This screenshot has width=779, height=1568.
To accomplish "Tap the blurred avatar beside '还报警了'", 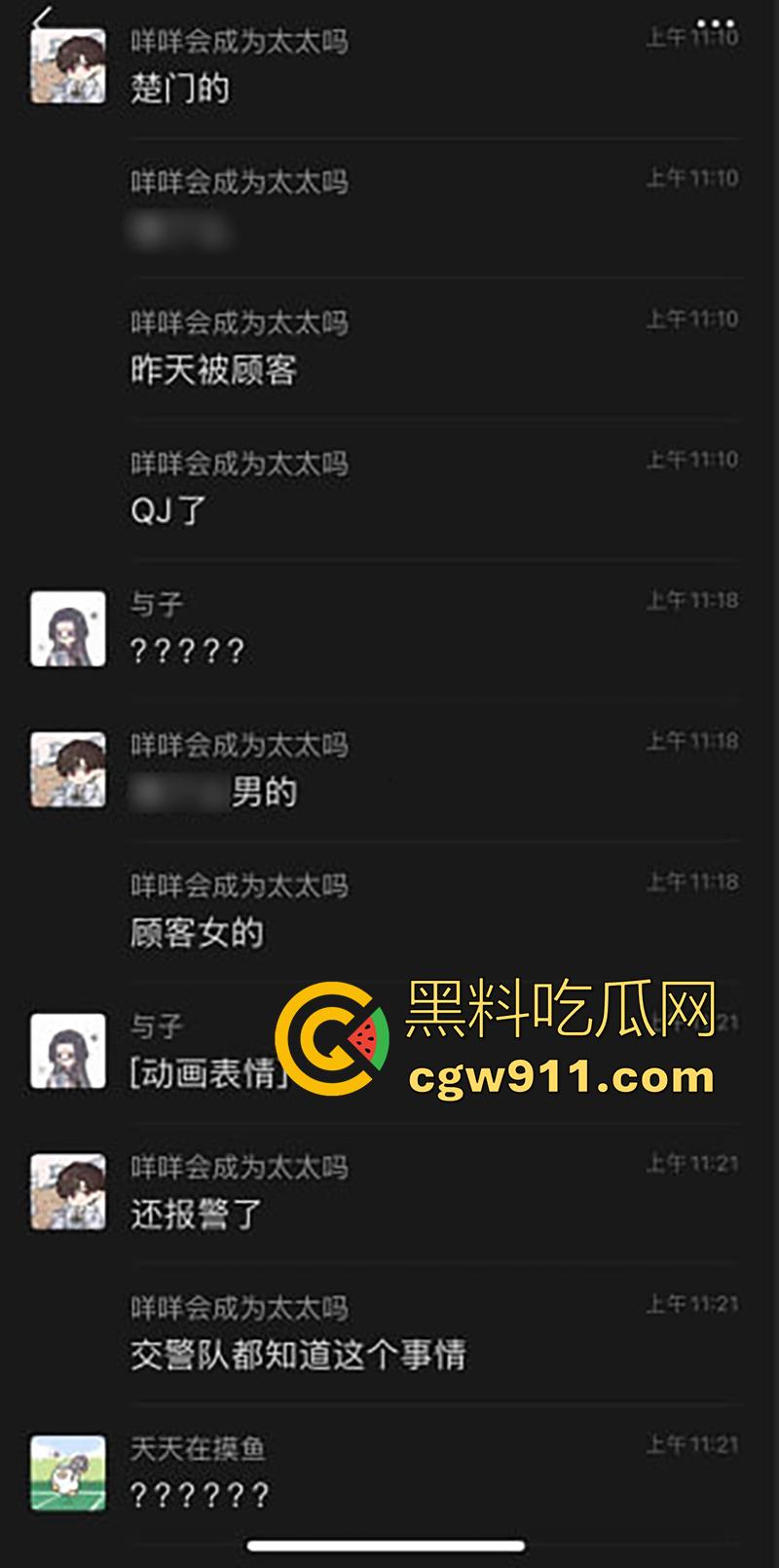I will tap(67, 1192).
